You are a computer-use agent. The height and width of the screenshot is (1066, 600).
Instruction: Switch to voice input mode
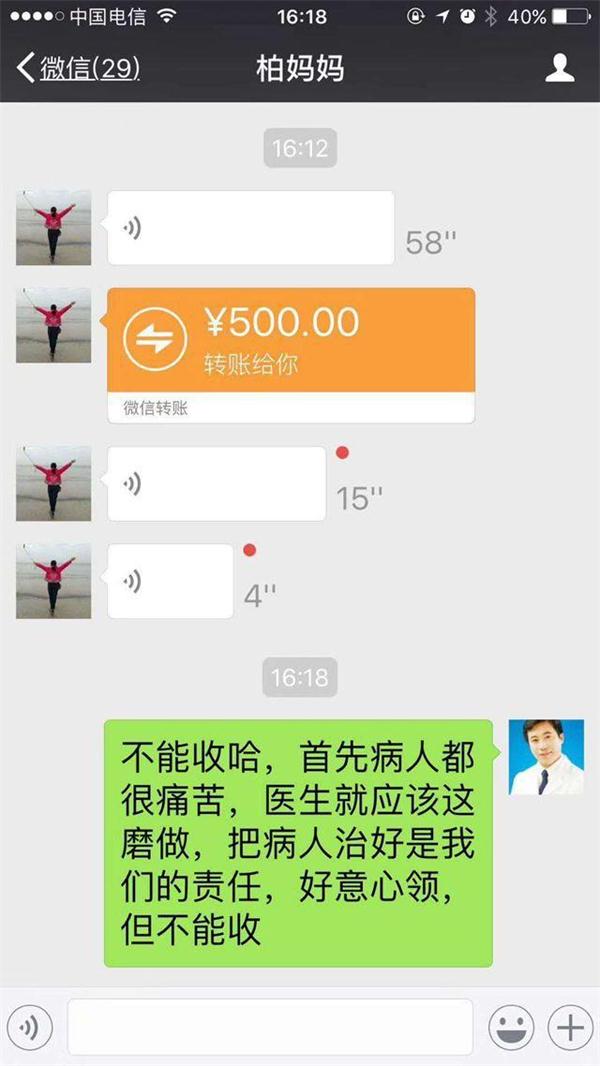click(31, 1026)
